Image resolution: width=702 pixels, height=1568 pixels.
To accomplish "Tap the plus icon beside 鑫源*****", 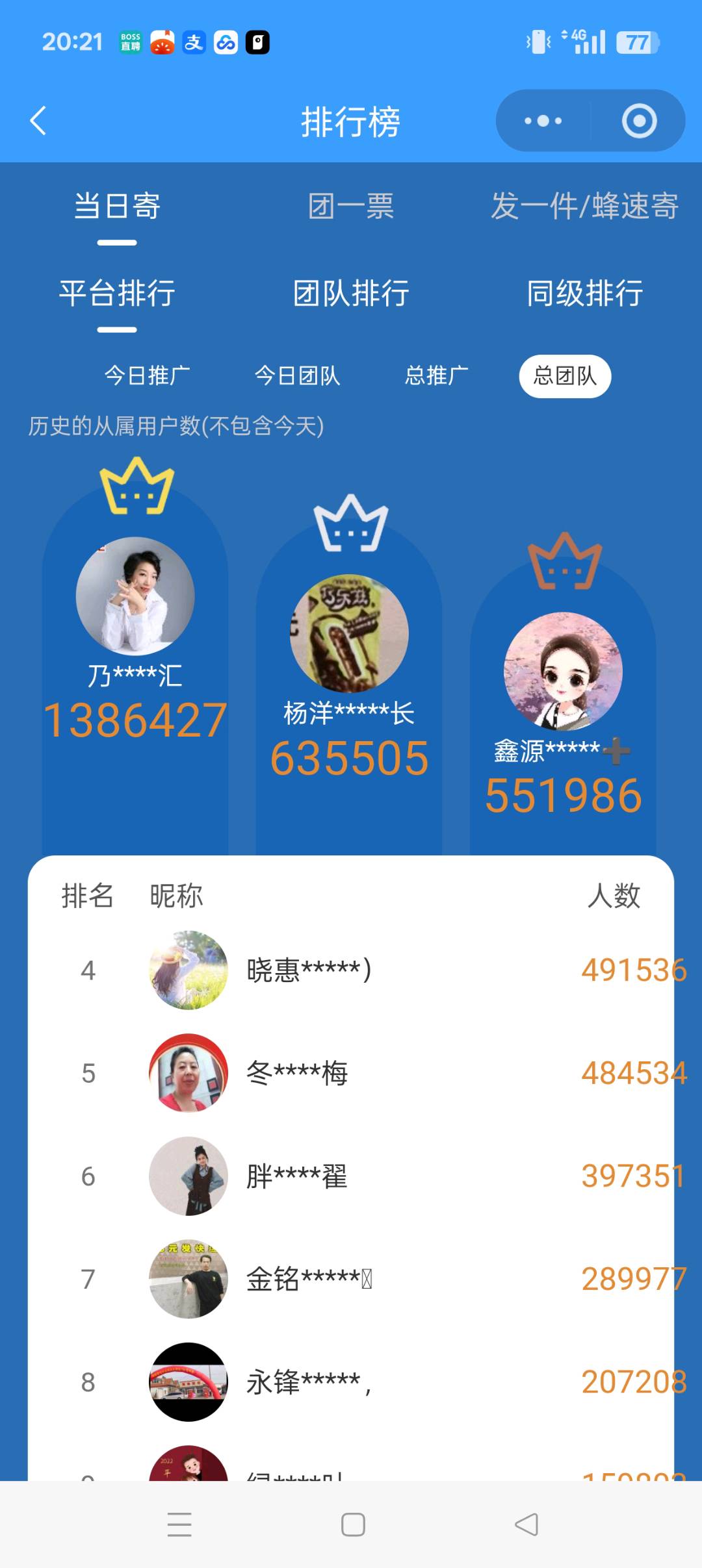I will pos(615,750).
